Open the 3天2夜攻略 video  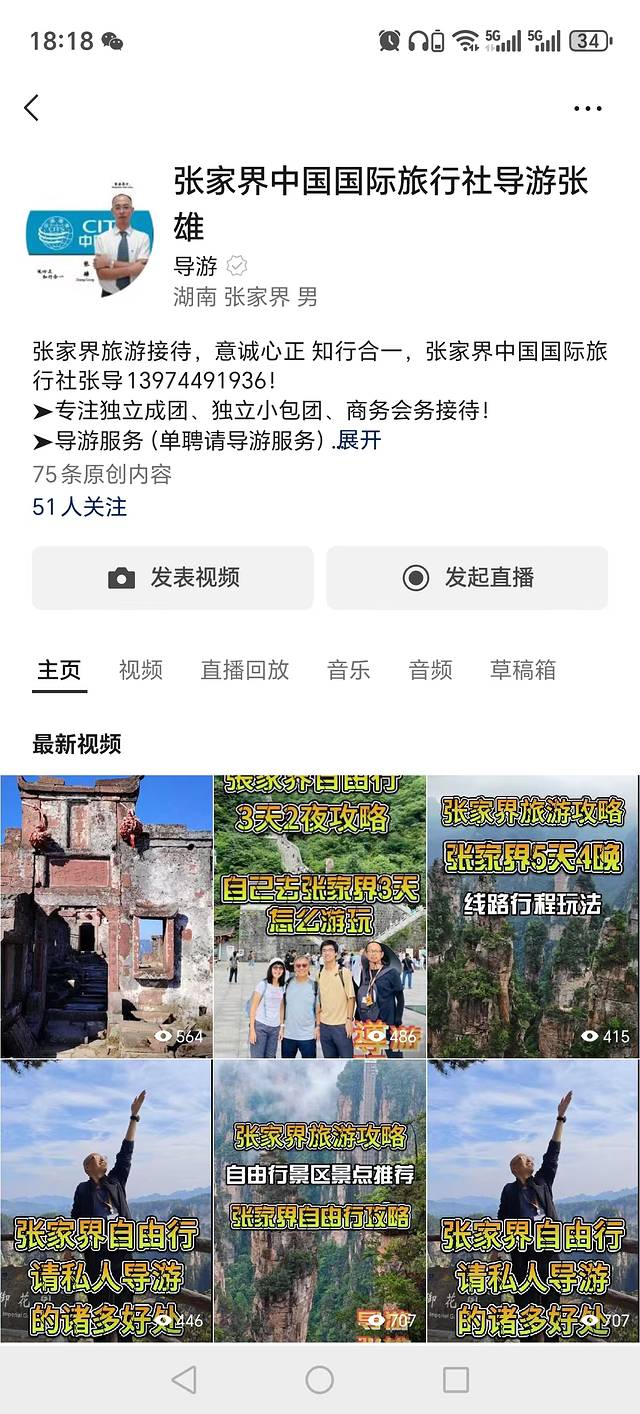320,916
